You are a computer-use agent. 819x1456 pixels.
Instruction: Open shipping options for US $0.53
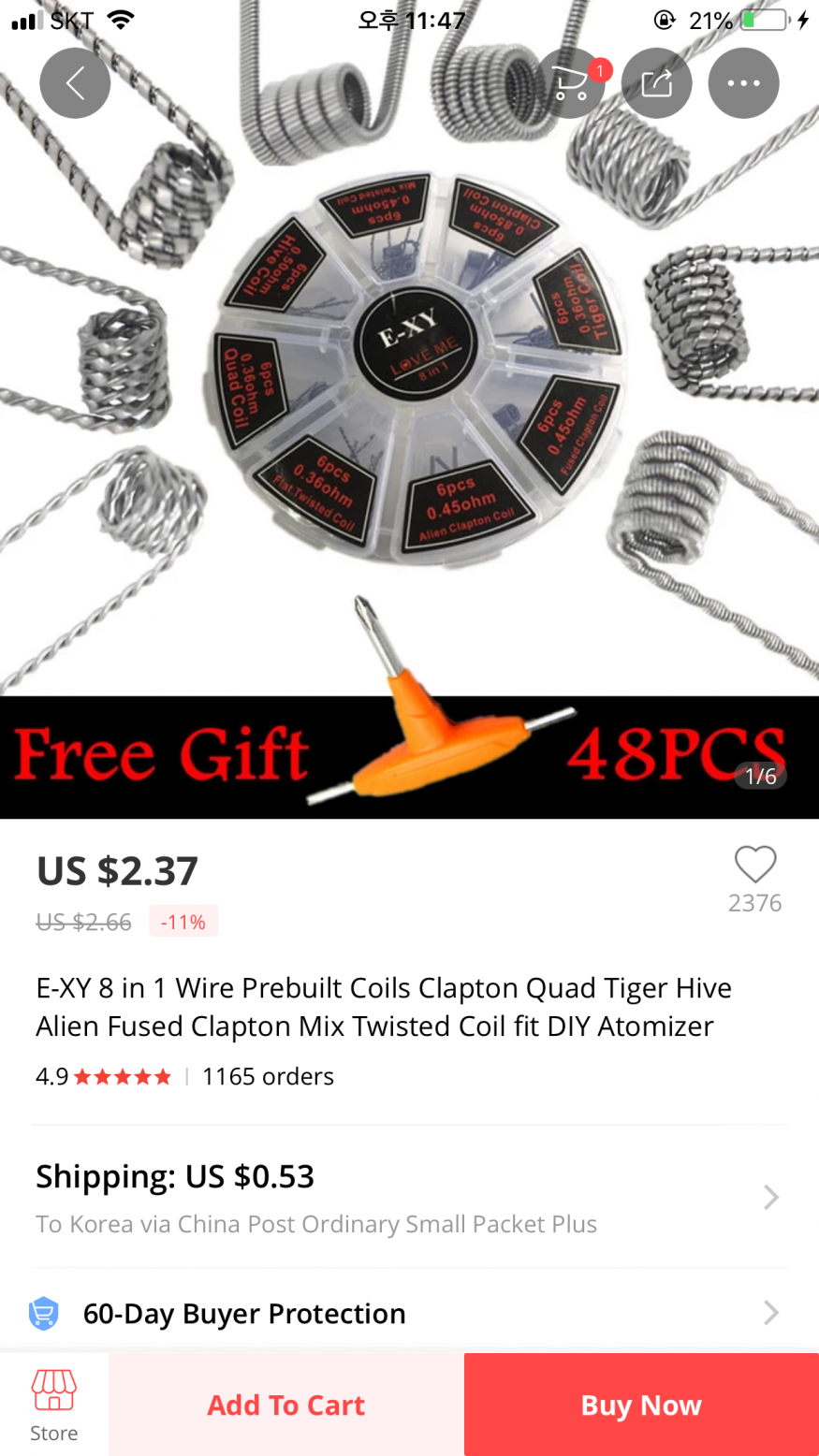tap(408, 1197)
